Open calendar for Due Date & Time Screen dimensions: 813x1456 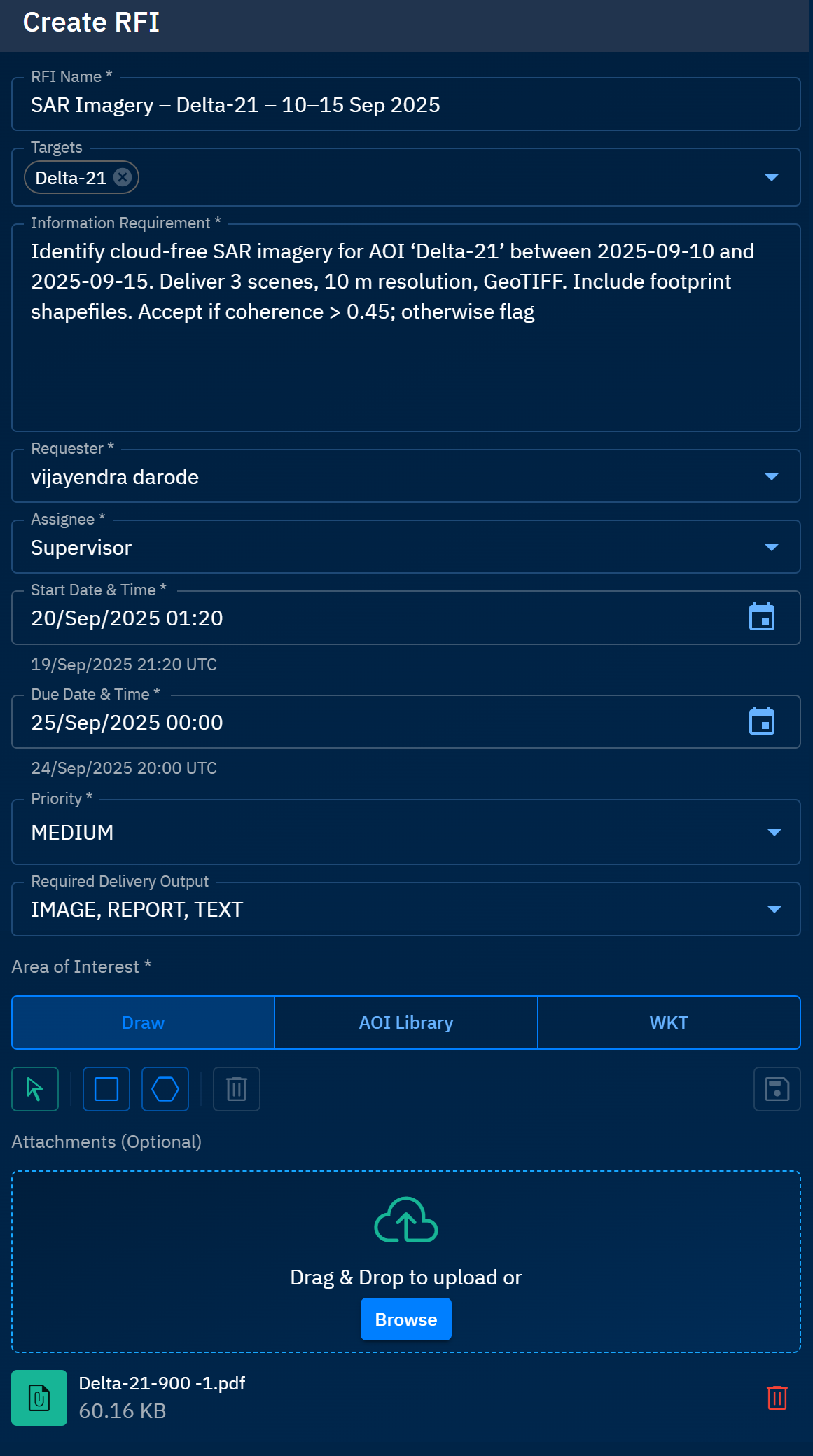coord(761,722)
